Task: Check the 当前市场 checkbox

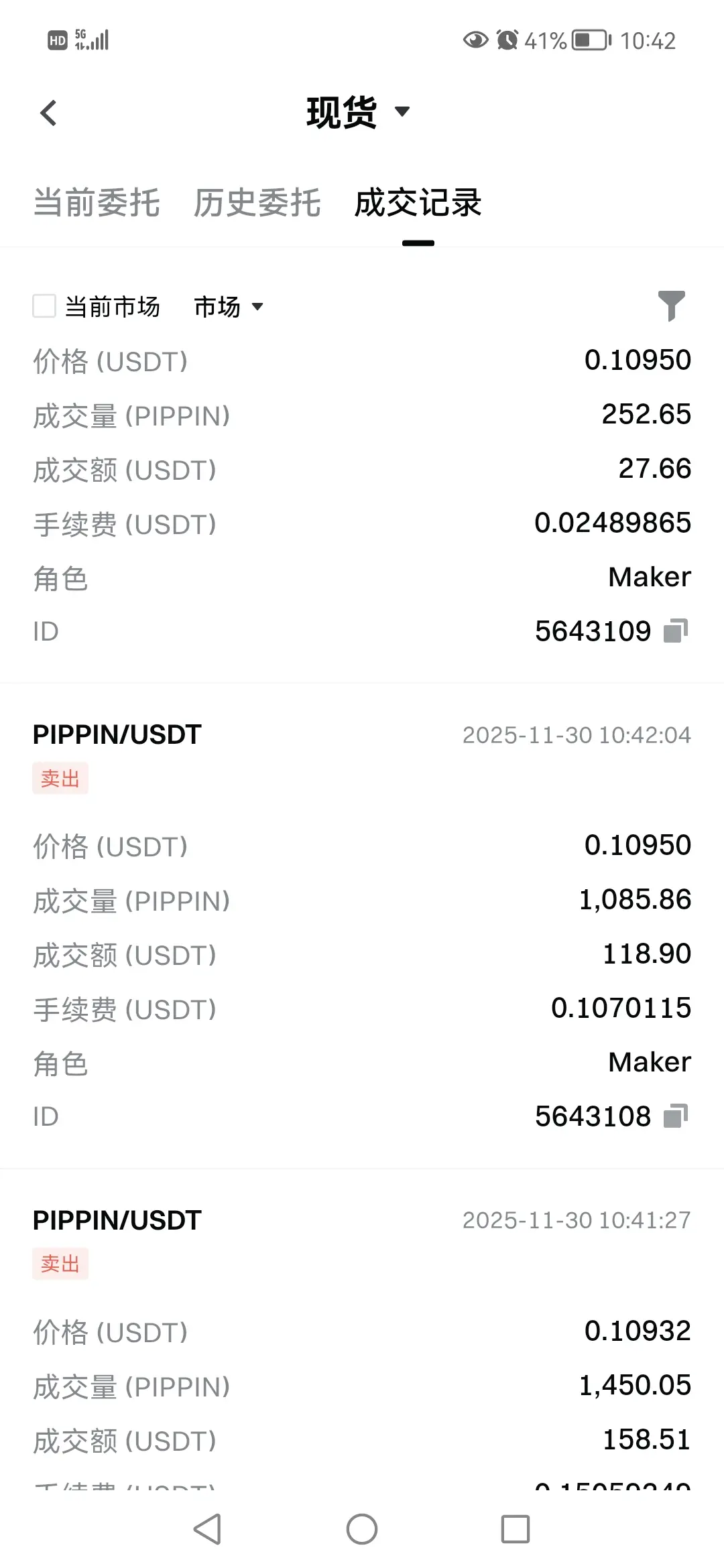Action: click(44, 306)
